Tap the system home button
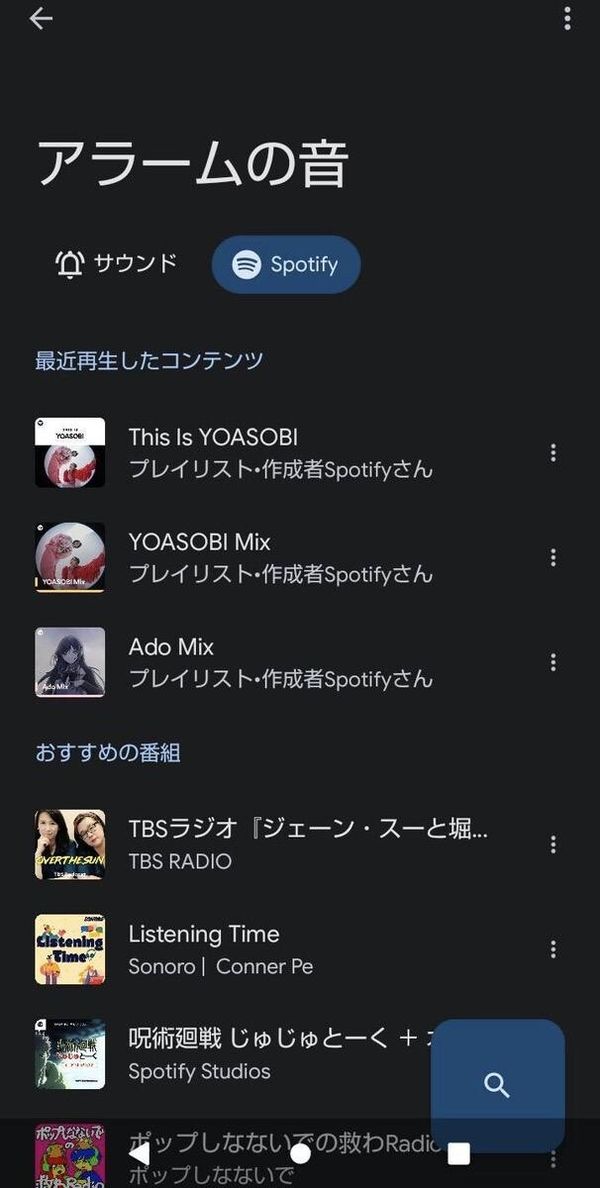600x1188 pixels. click(301, 1154)
